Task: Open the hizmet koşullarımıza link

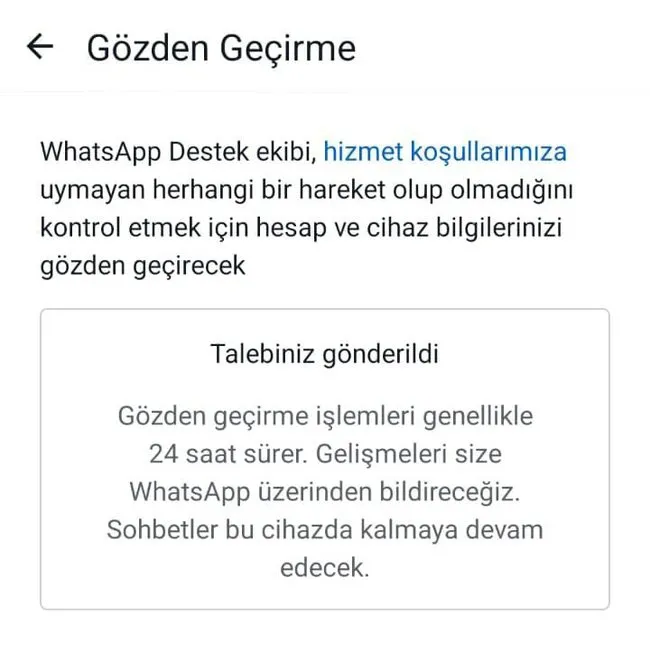Action: coord(444,152)
